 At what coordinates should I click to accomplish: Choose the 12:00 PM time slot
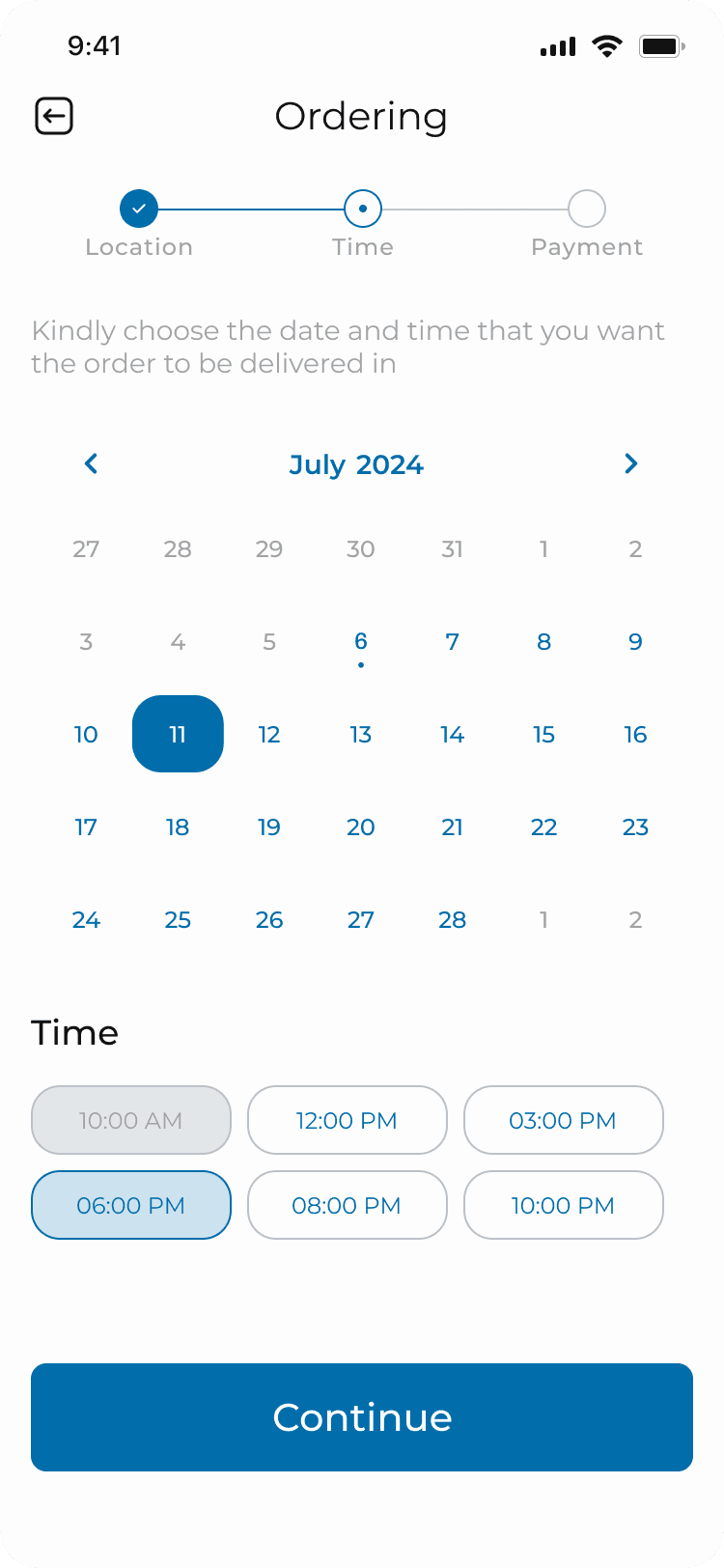[348, 1120]
